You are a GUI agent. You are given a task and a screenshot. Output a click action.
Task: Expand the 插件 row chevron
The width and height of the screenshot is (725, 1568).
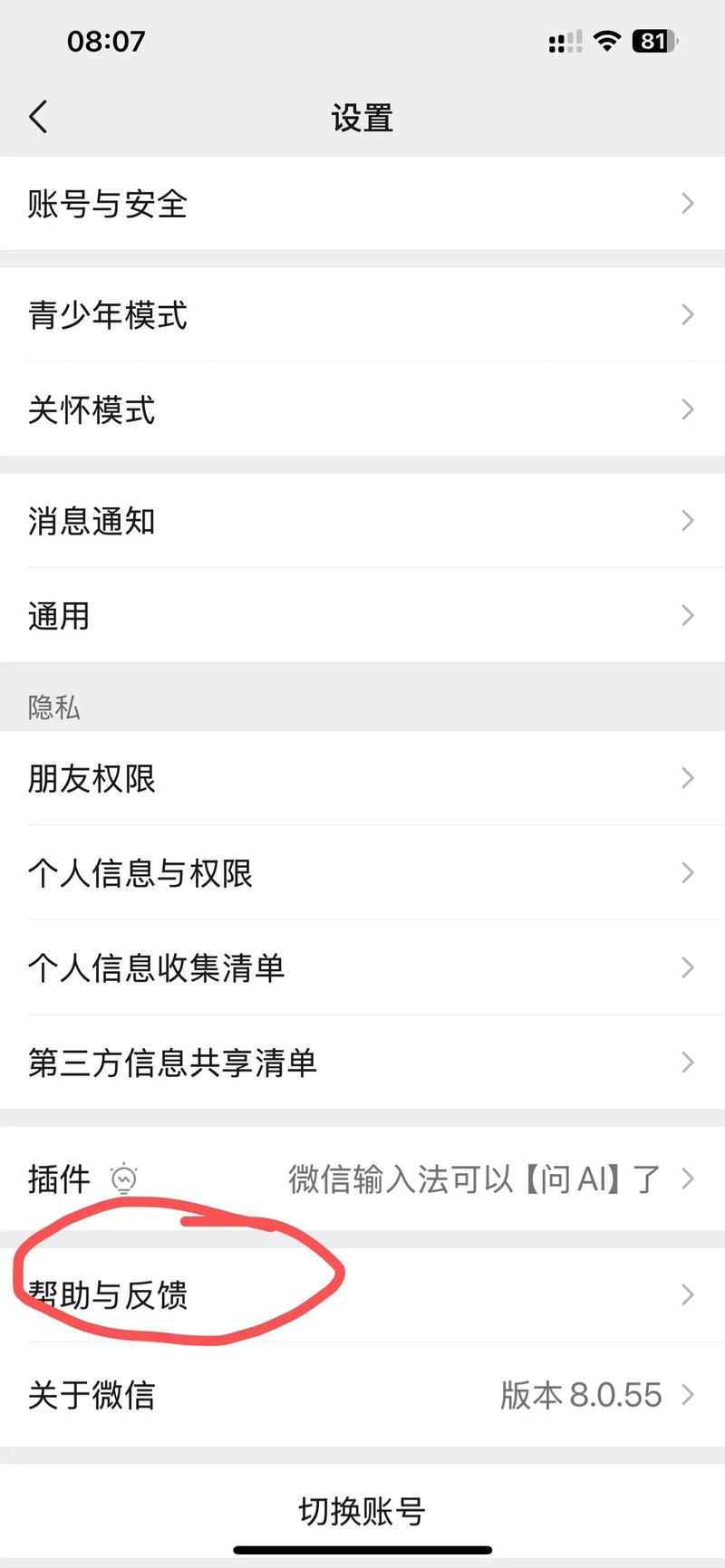[686, 1178]
